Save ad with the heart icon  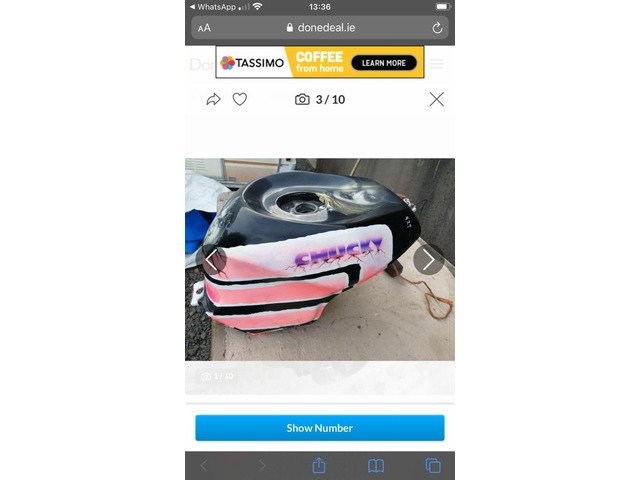[240, 99]
